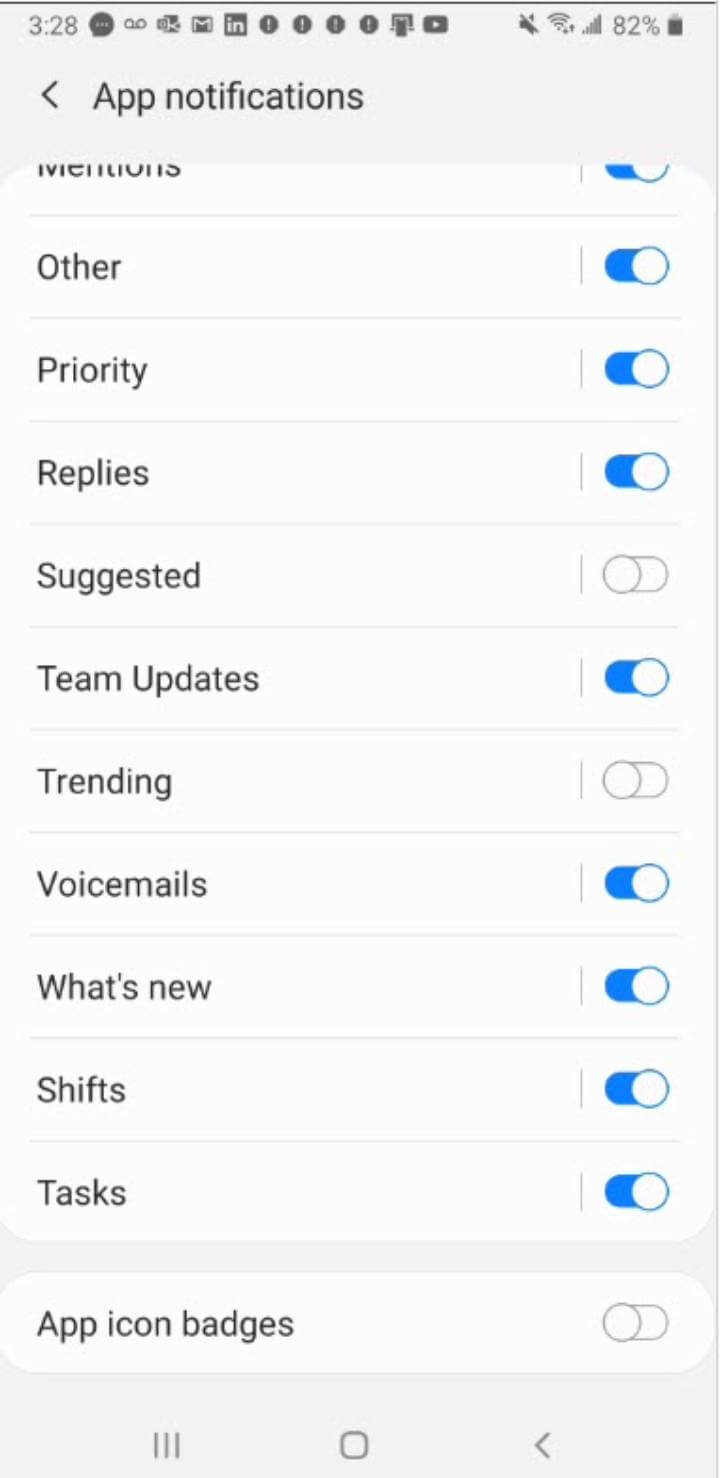Image resolution: width=720 pixels, height=1478 pixels.
Task: Switch off Voicemails notifications
Action: pyautogui.click(x=635, y=882)
